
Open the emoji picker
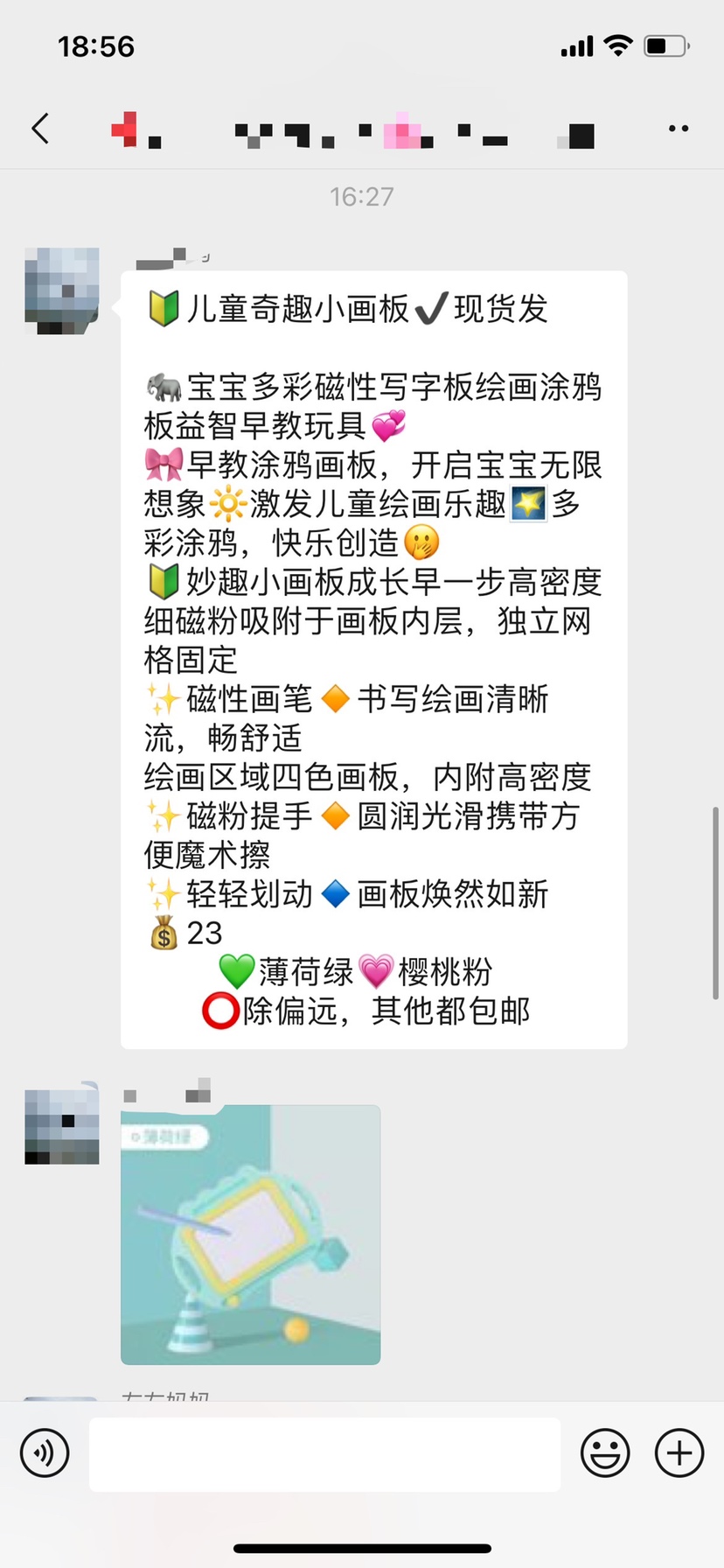pos(605,1453)
